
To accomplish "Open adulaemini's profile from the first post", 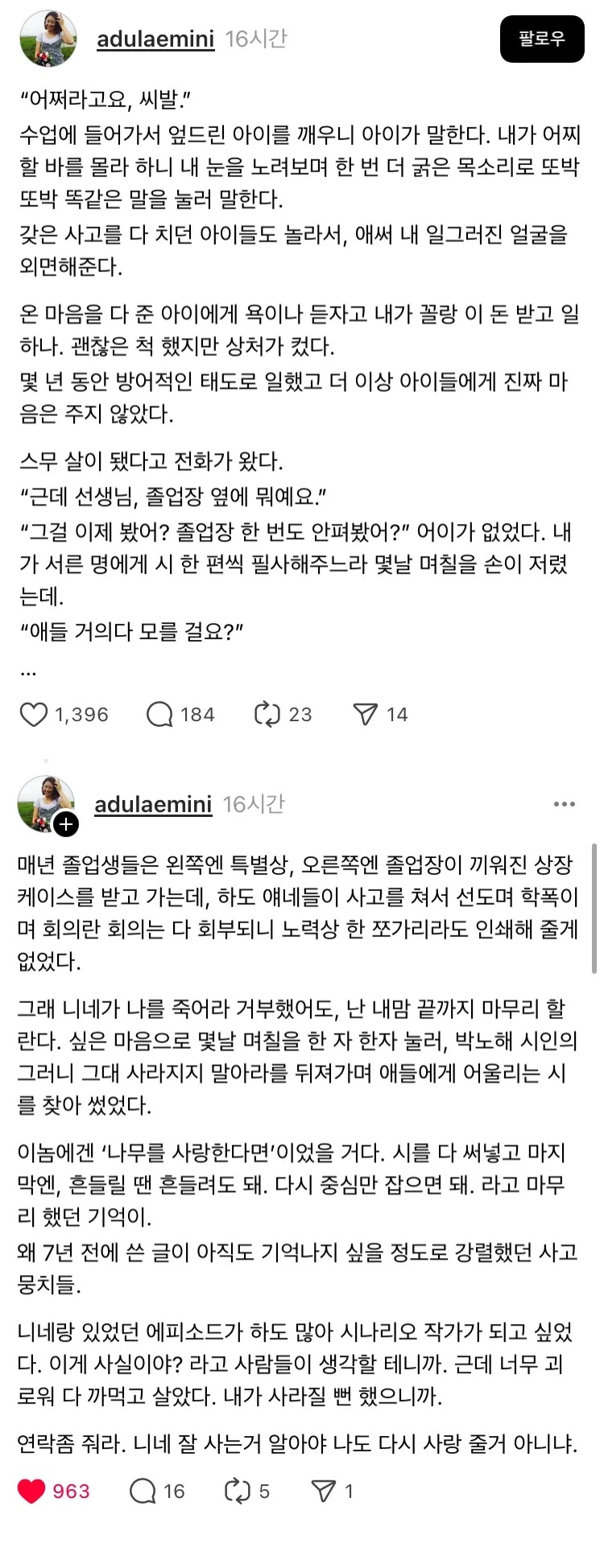I will [155, 39].
